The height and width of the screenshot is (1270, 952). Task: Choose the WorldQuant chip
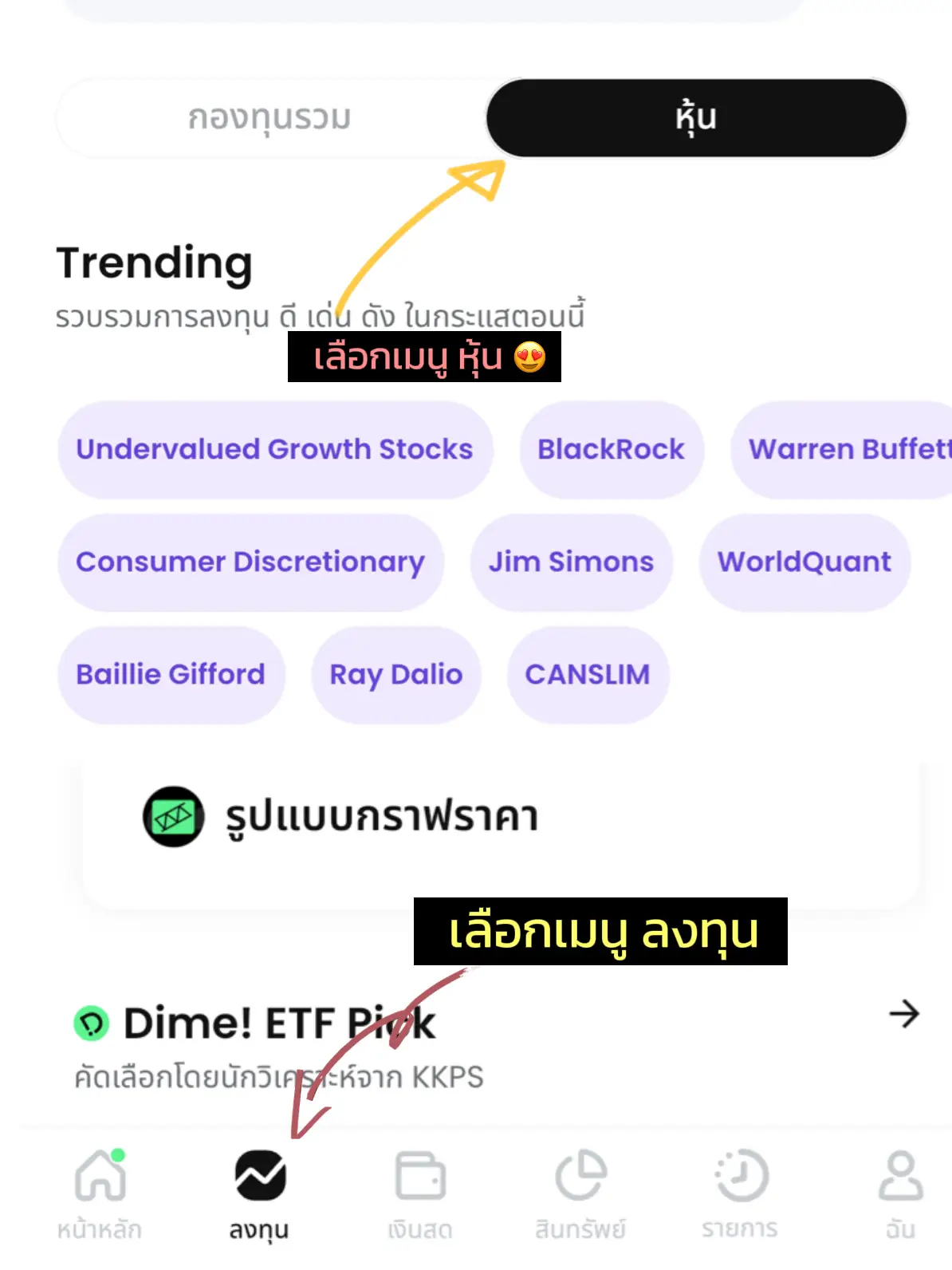(x=804, y=562)
